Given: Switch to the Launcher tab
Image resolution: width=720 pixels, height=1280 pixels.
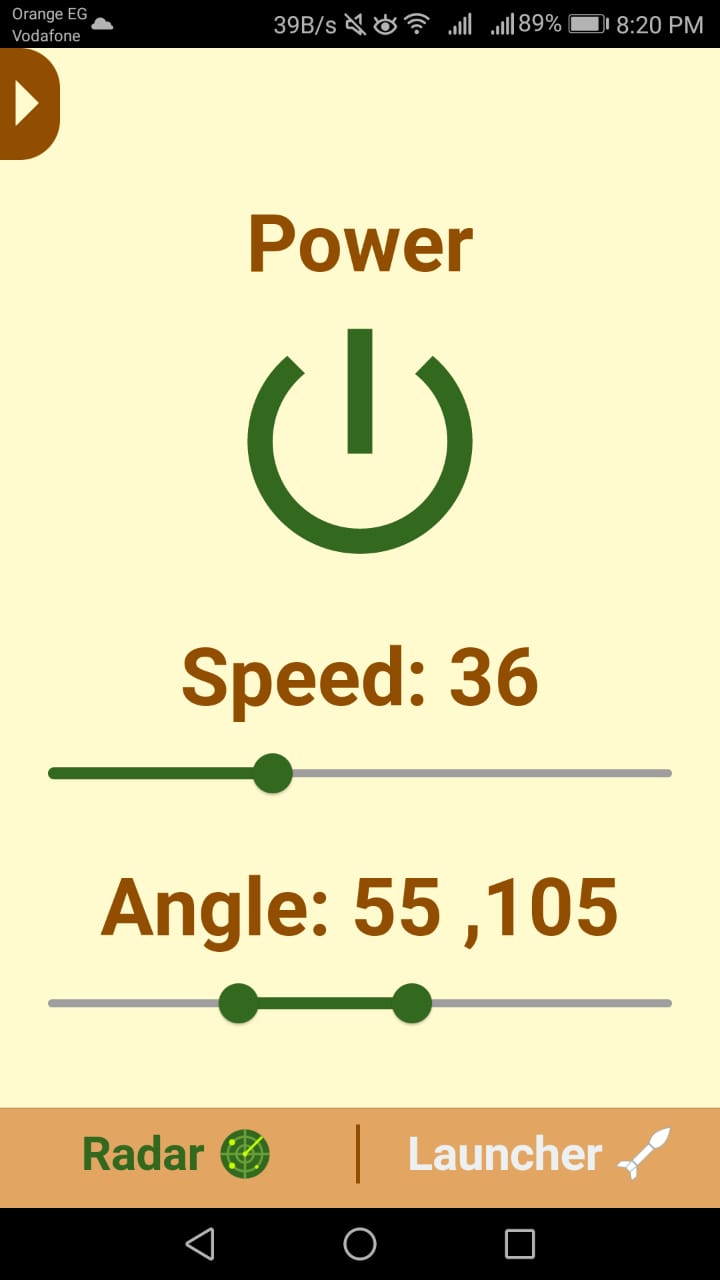Looking at the screenshot, I should pos(538,1154).
